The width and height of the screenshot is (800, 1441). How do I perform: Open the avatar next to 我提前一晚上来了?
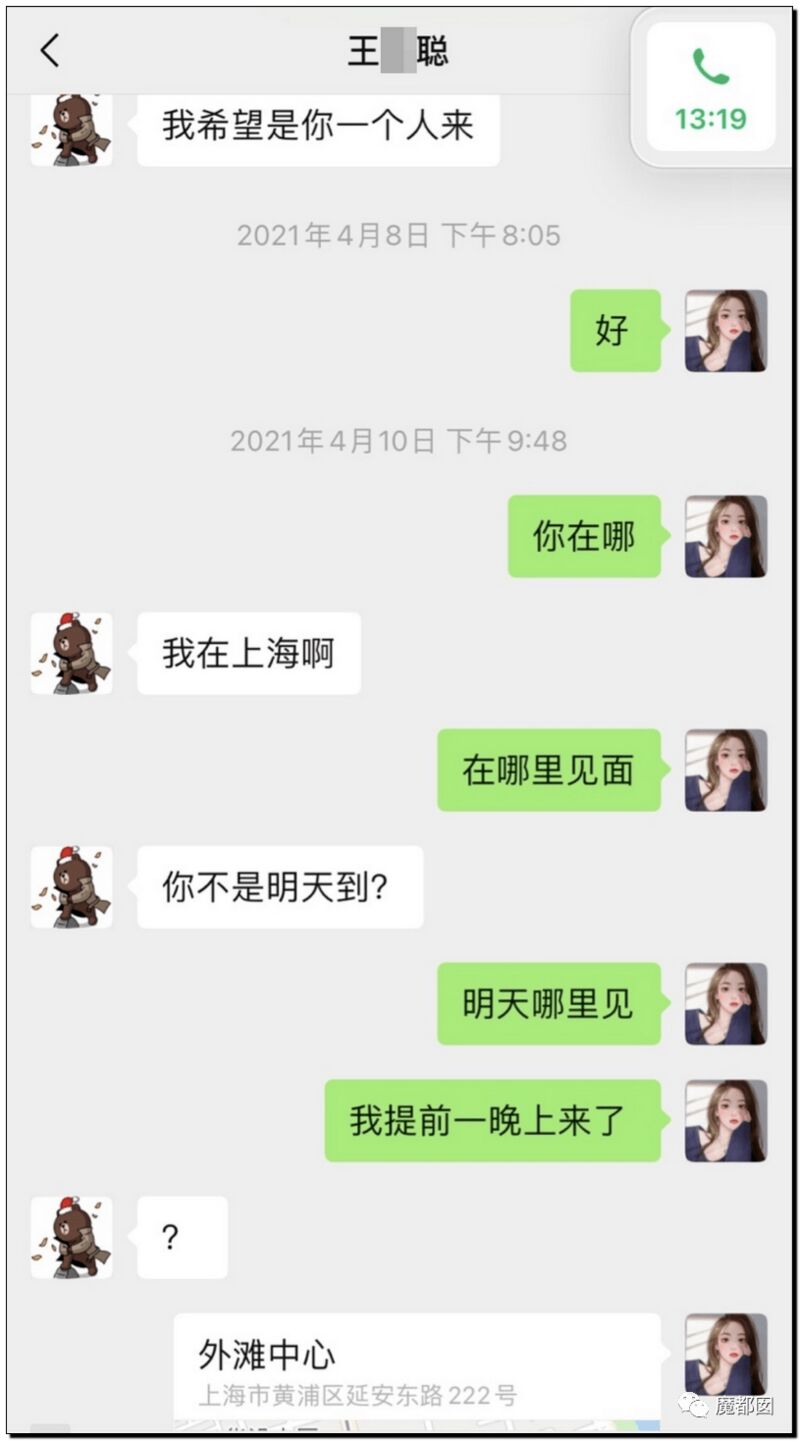point(725,1121)
